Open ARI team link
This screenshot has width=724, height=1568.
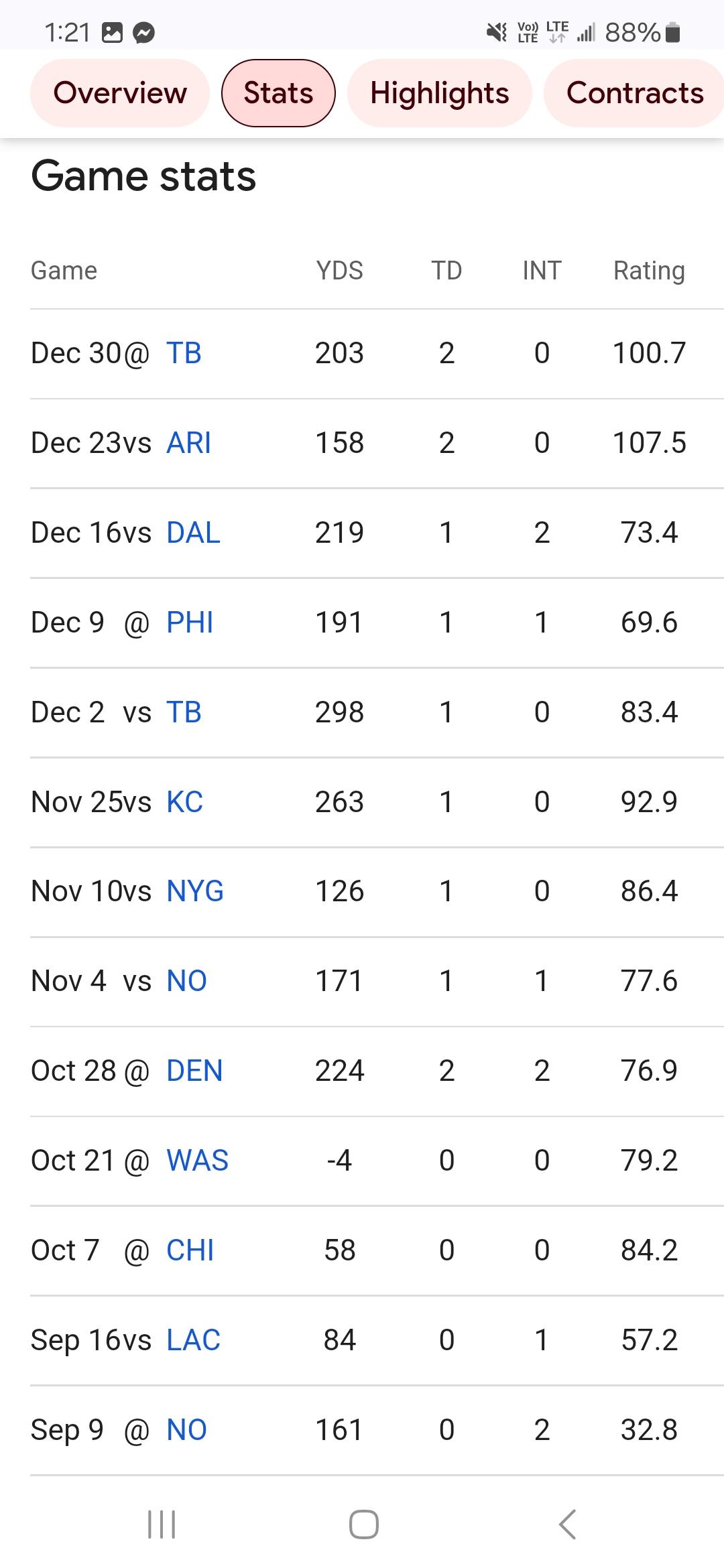click(188, 443)
